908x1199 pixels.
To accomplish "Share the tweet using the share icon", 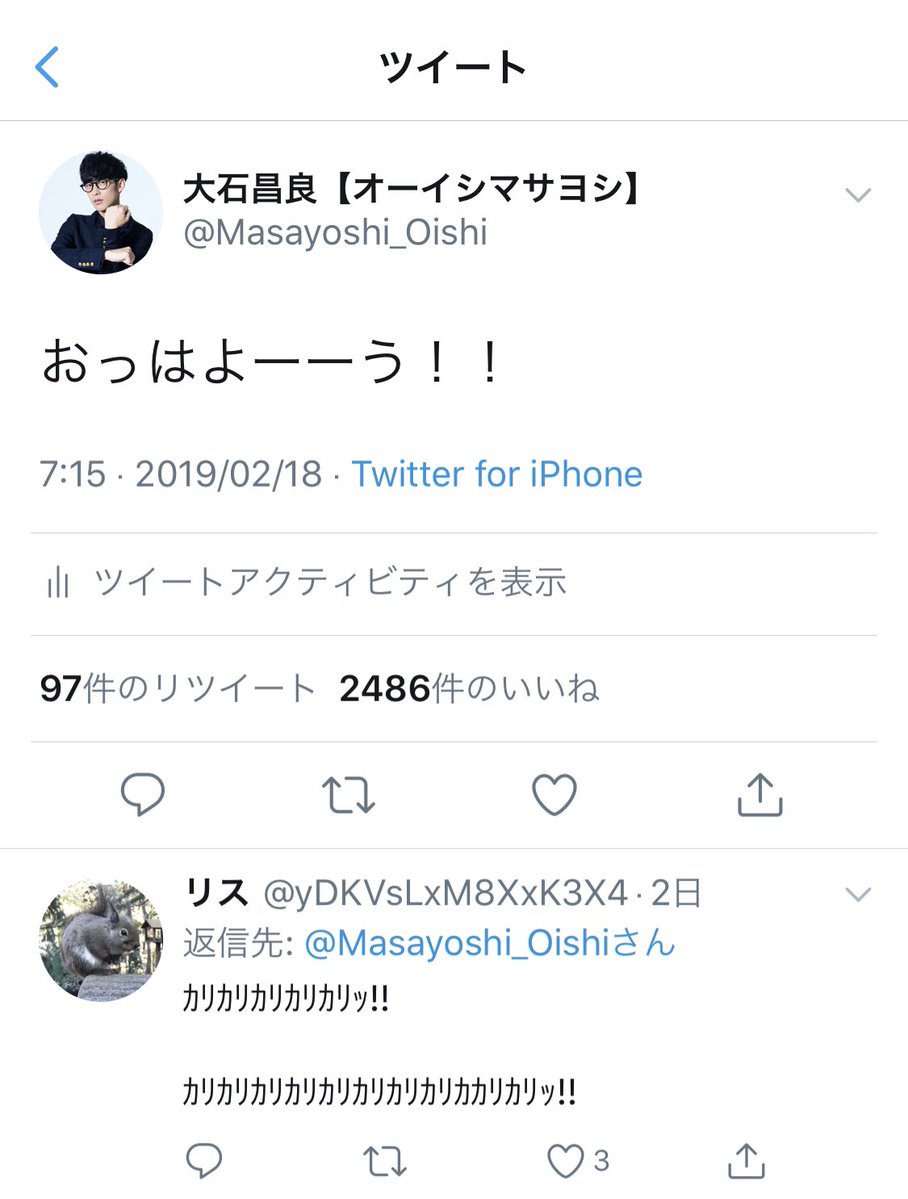I will coord(762,793).
